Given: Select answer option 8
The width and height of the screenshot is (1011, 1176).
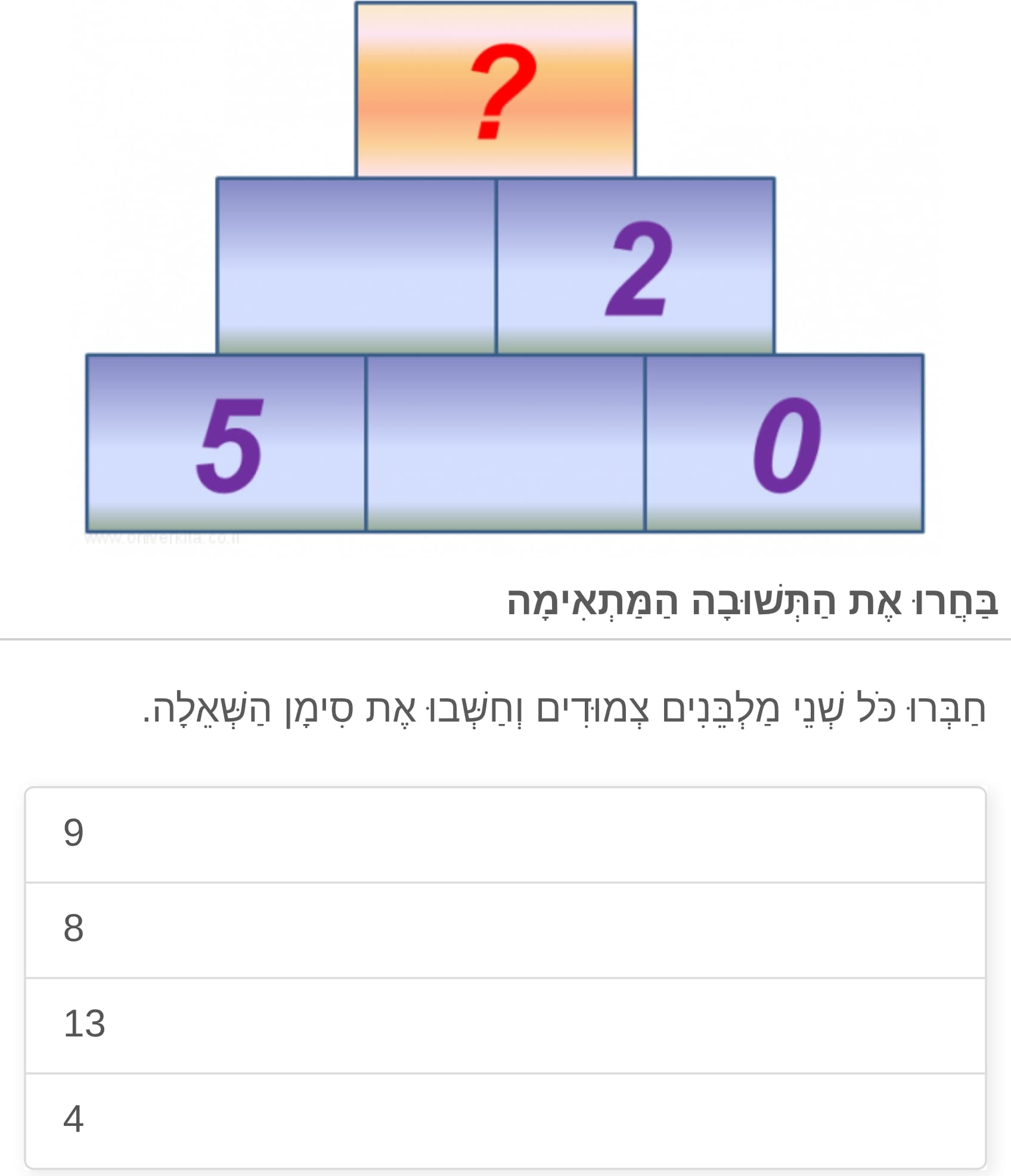Looking at the screenshot, I should (505, 928).
